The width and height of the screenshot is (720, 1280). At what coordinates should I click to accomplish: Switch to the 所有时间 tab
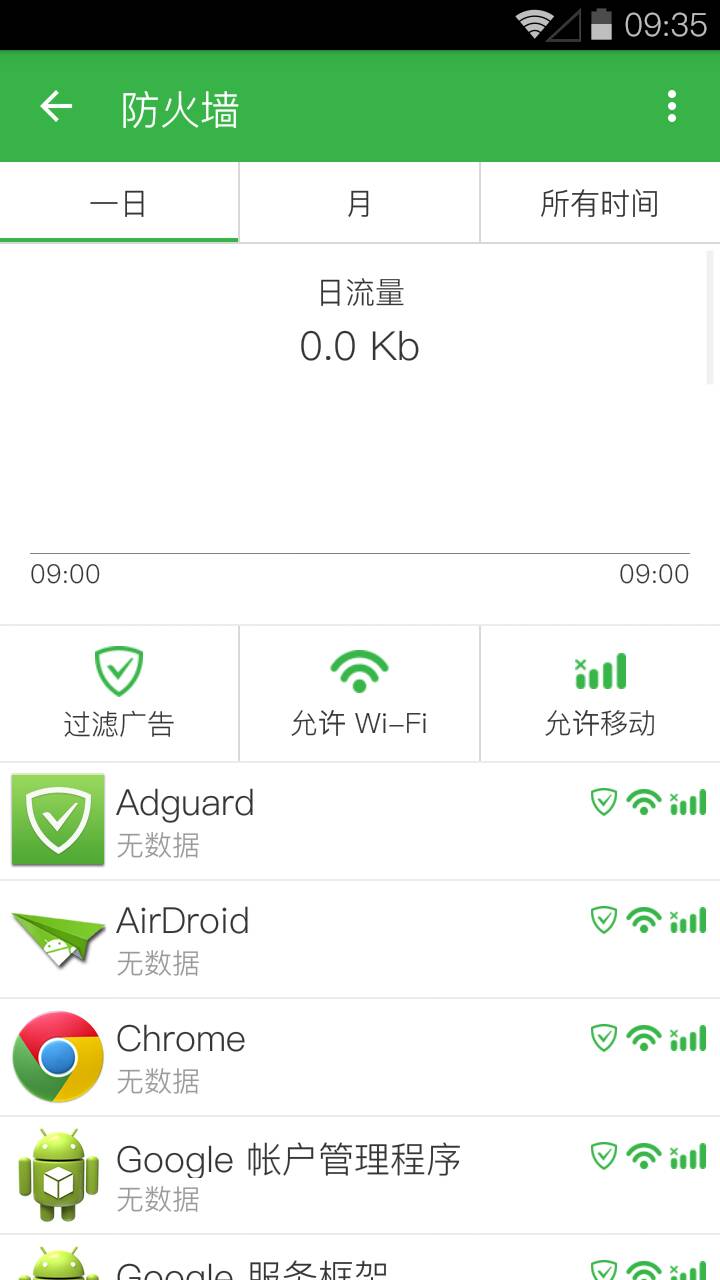[599, 202]
